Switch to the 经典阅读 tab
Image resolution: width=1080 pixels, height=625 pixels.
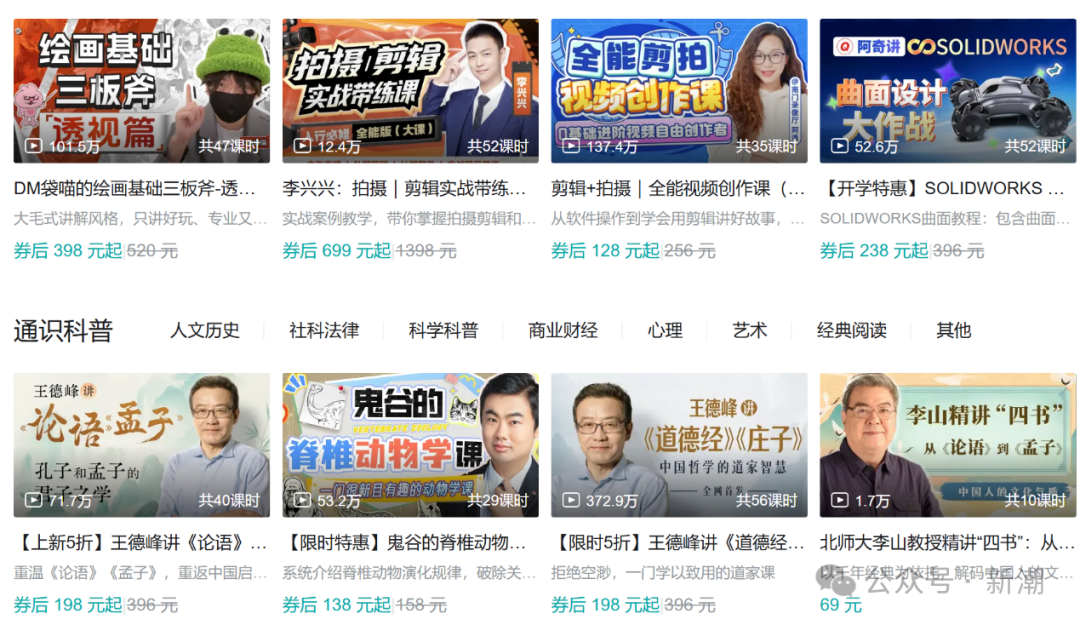(852, 331)
